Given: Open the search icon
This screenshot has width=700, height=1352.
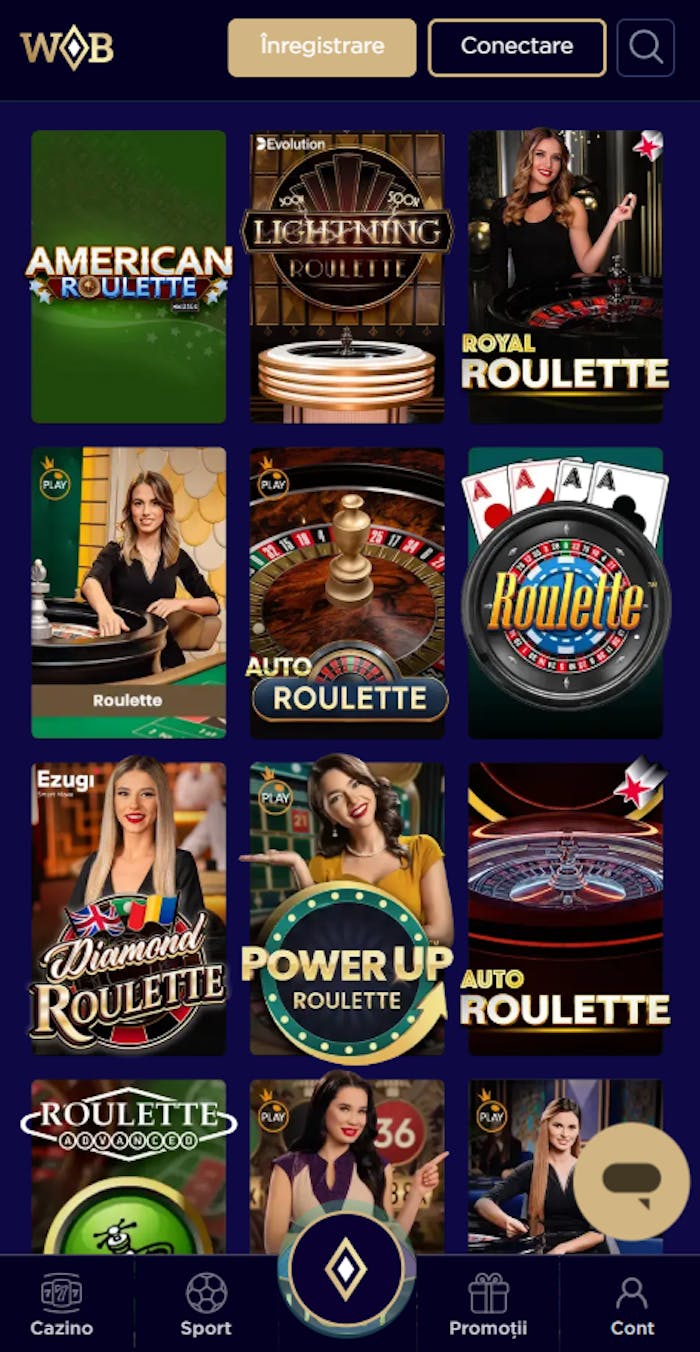Looking at the screenshot, I should pos(645,47).
